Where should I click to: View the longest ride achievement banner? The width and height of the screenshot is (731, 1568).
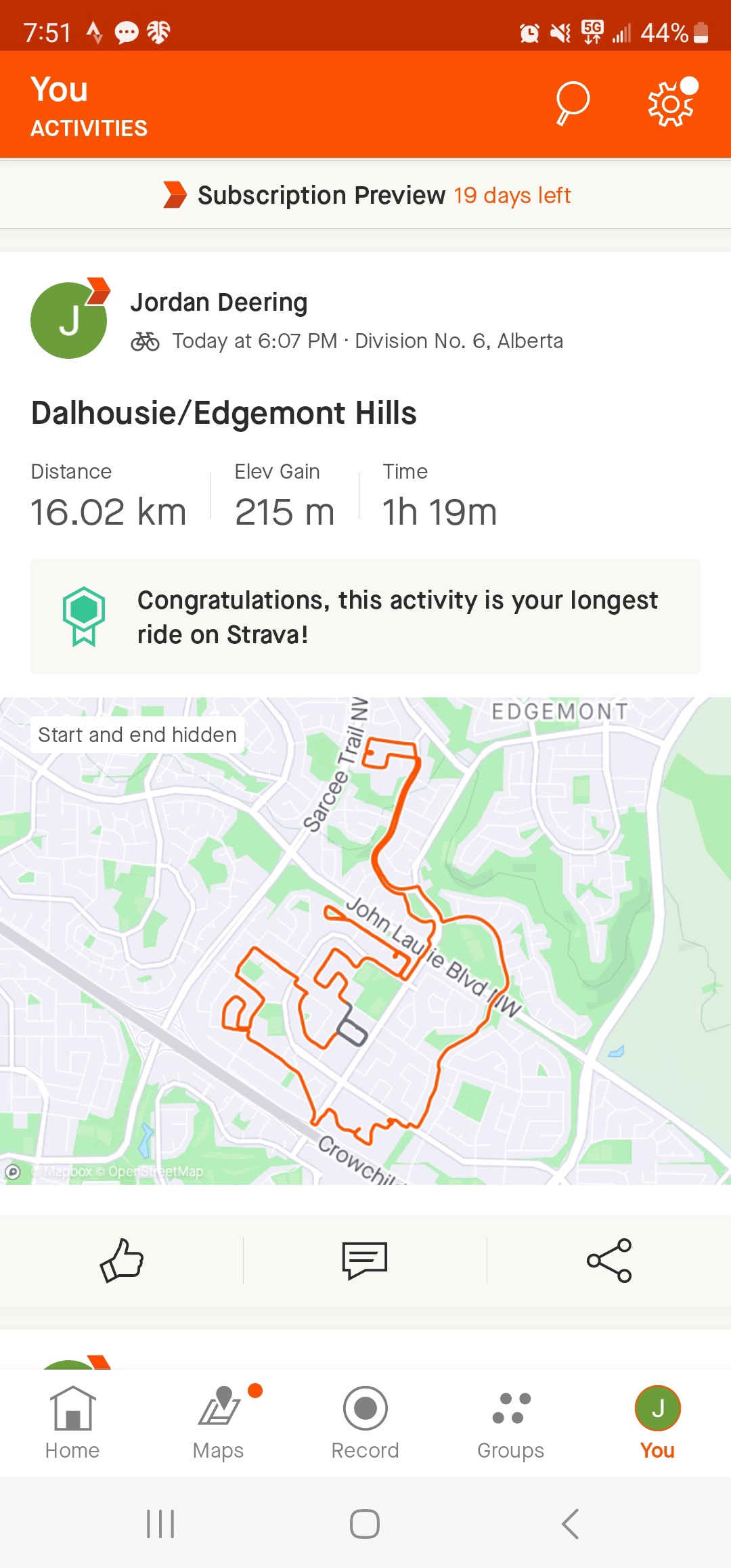tap(365, 617)
